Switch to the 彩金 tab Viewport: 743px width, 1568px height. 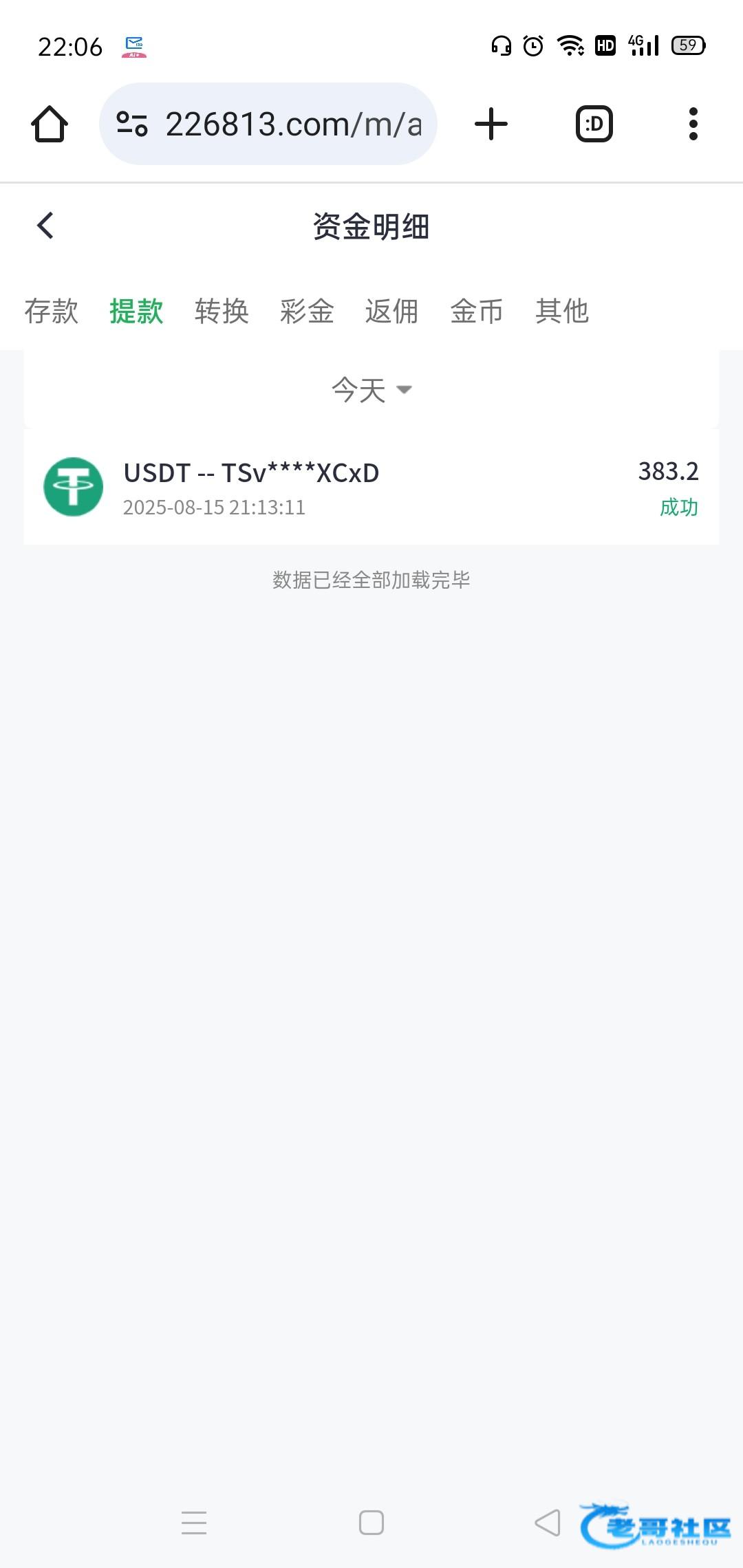307,312
